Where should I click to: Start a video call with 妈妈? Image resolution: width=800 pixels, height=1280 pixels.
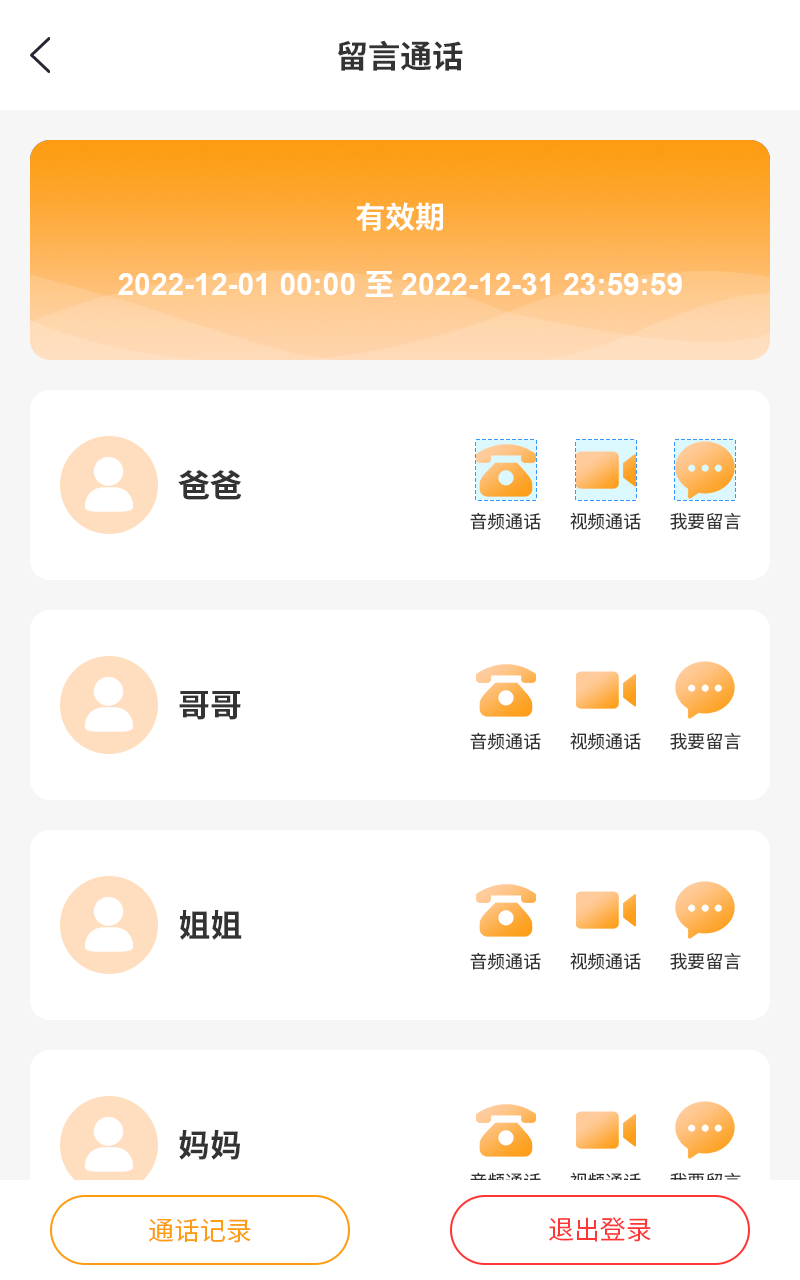(x=605, y=1129)
